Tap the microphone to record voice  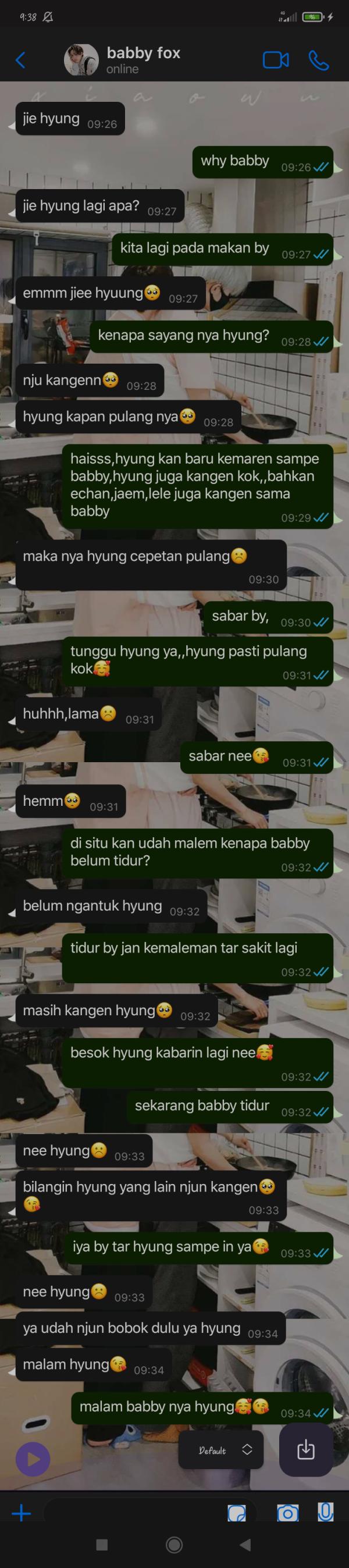325,1512
